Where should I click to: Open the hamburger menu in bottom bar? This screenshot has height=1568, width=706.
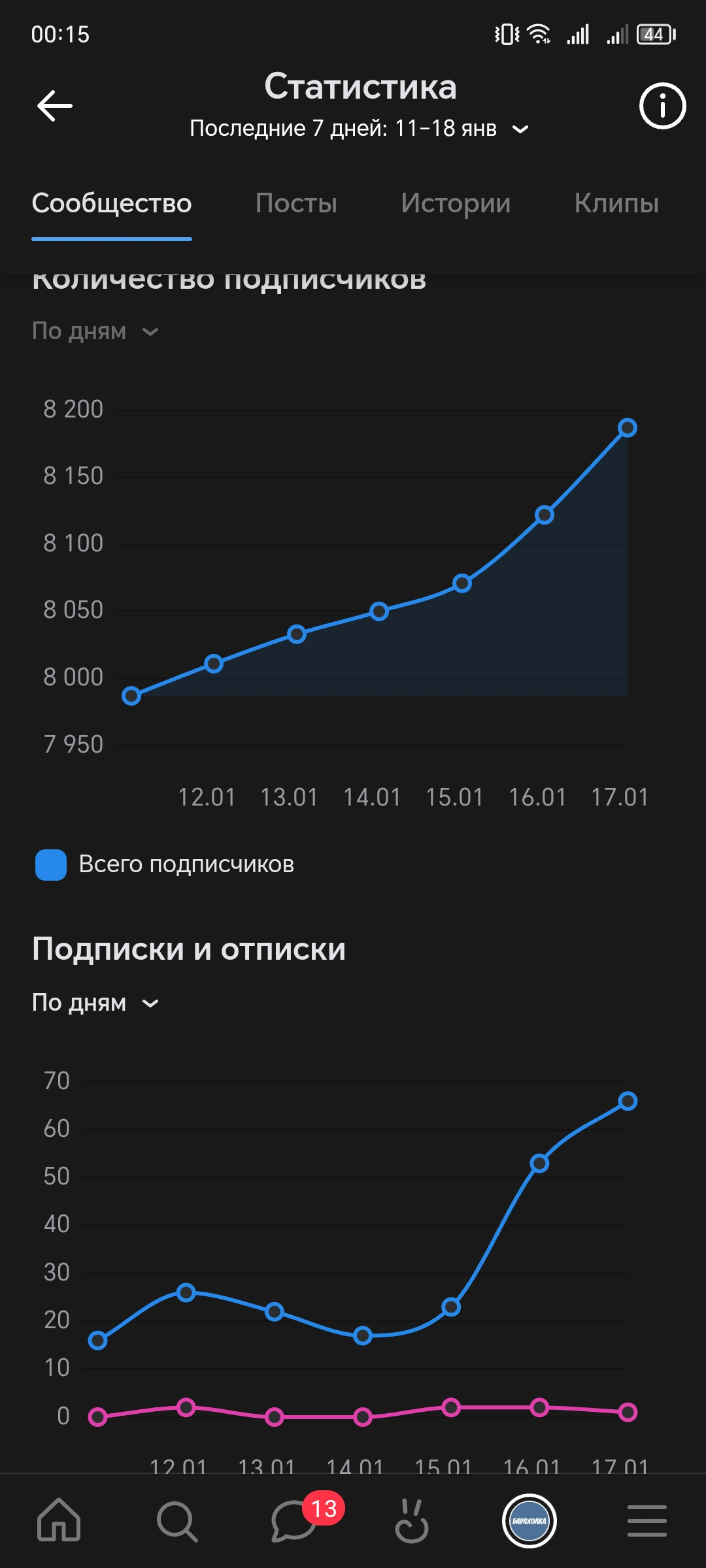coord(647,1520)
